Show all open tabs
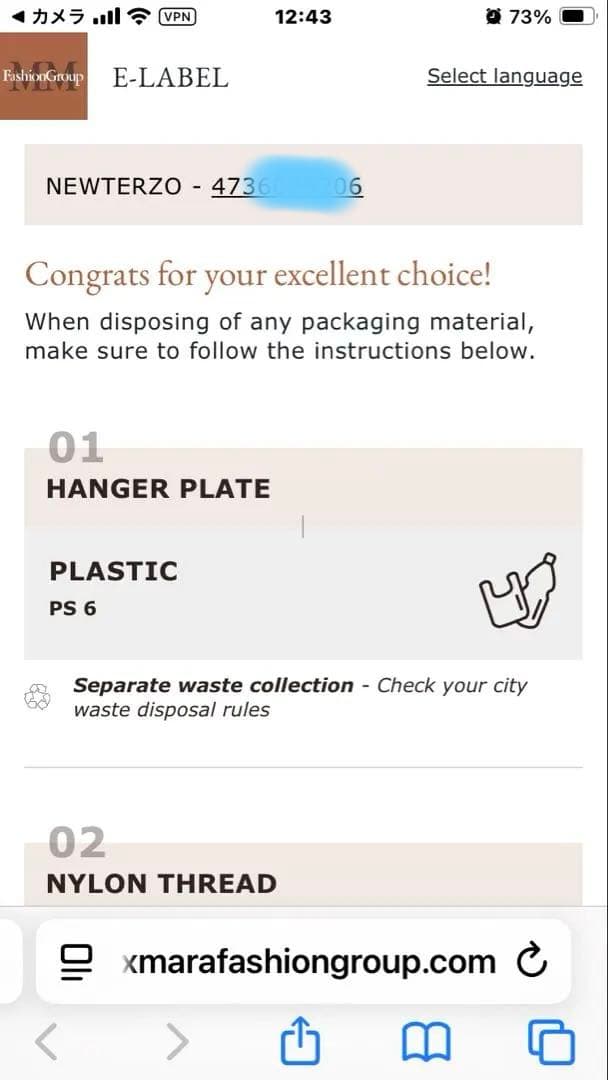Image resolution: width=608 pixels, height=1080 pixels. click(551, 1042)
